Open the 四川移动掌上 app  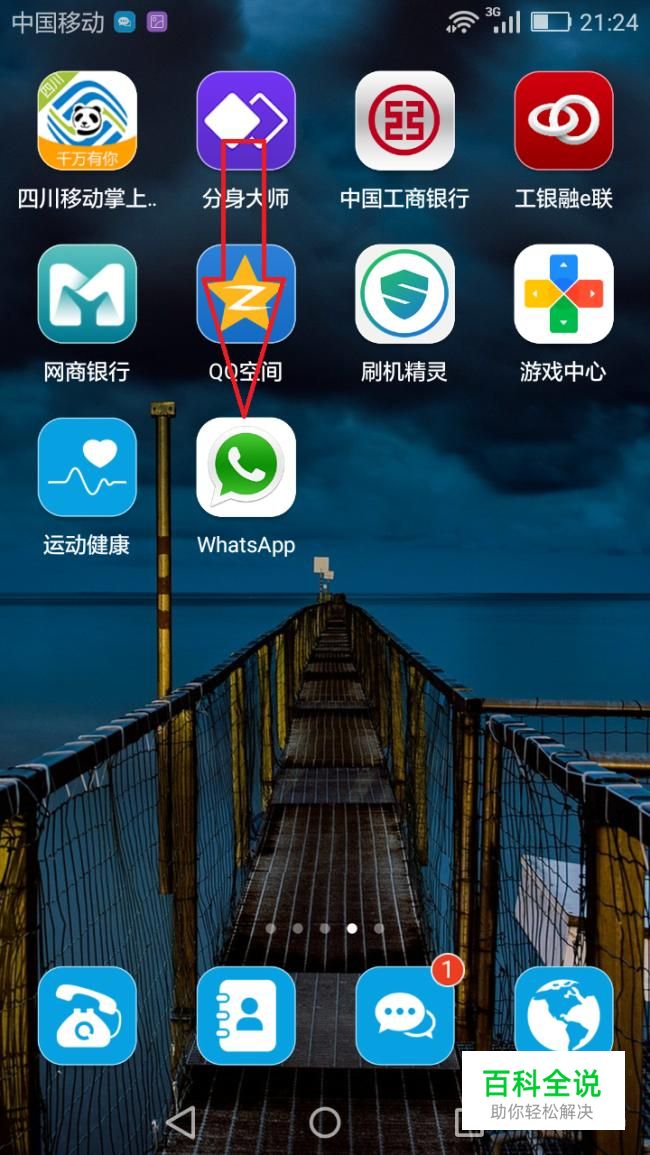point(87,121)
